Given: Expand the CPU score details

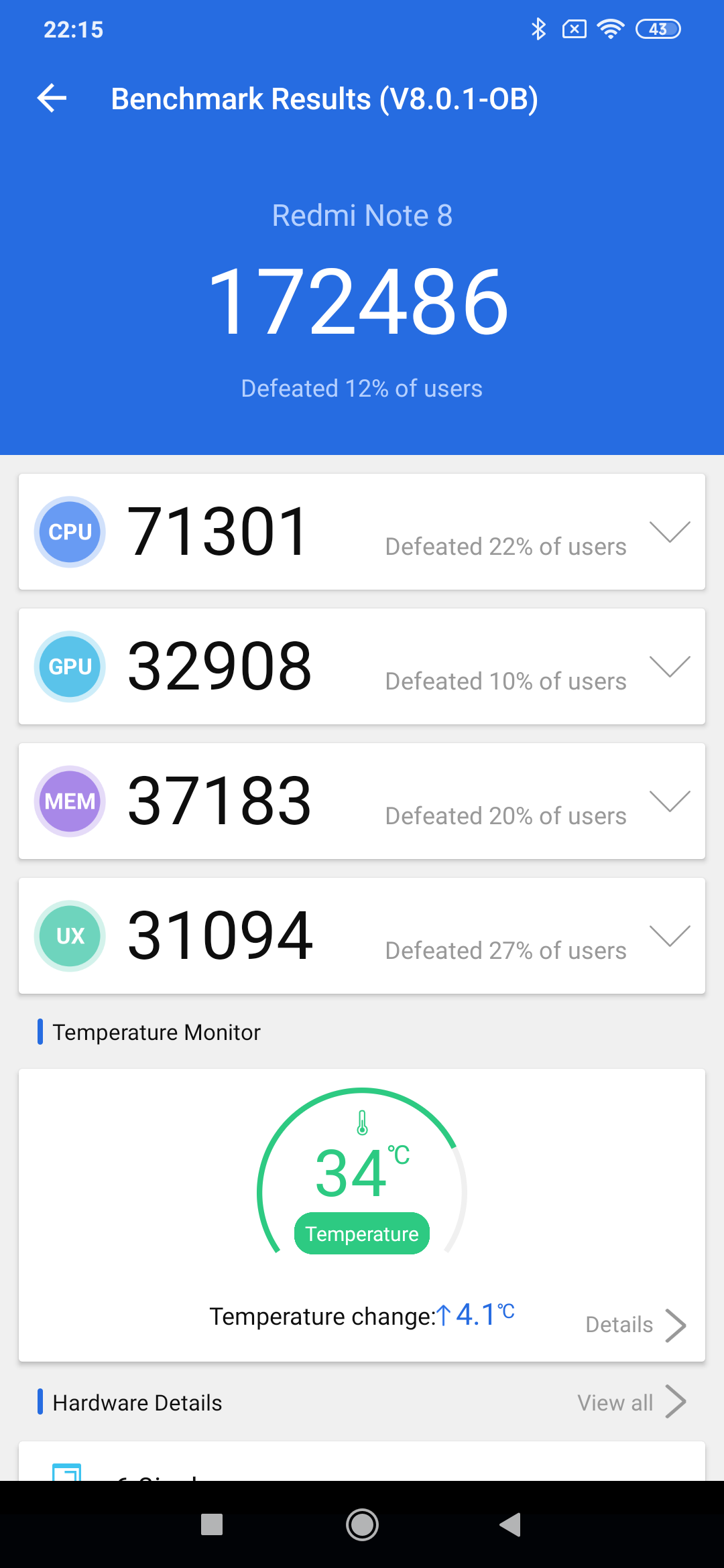Looking at the screenshot, I should click(x=670, y=532).
